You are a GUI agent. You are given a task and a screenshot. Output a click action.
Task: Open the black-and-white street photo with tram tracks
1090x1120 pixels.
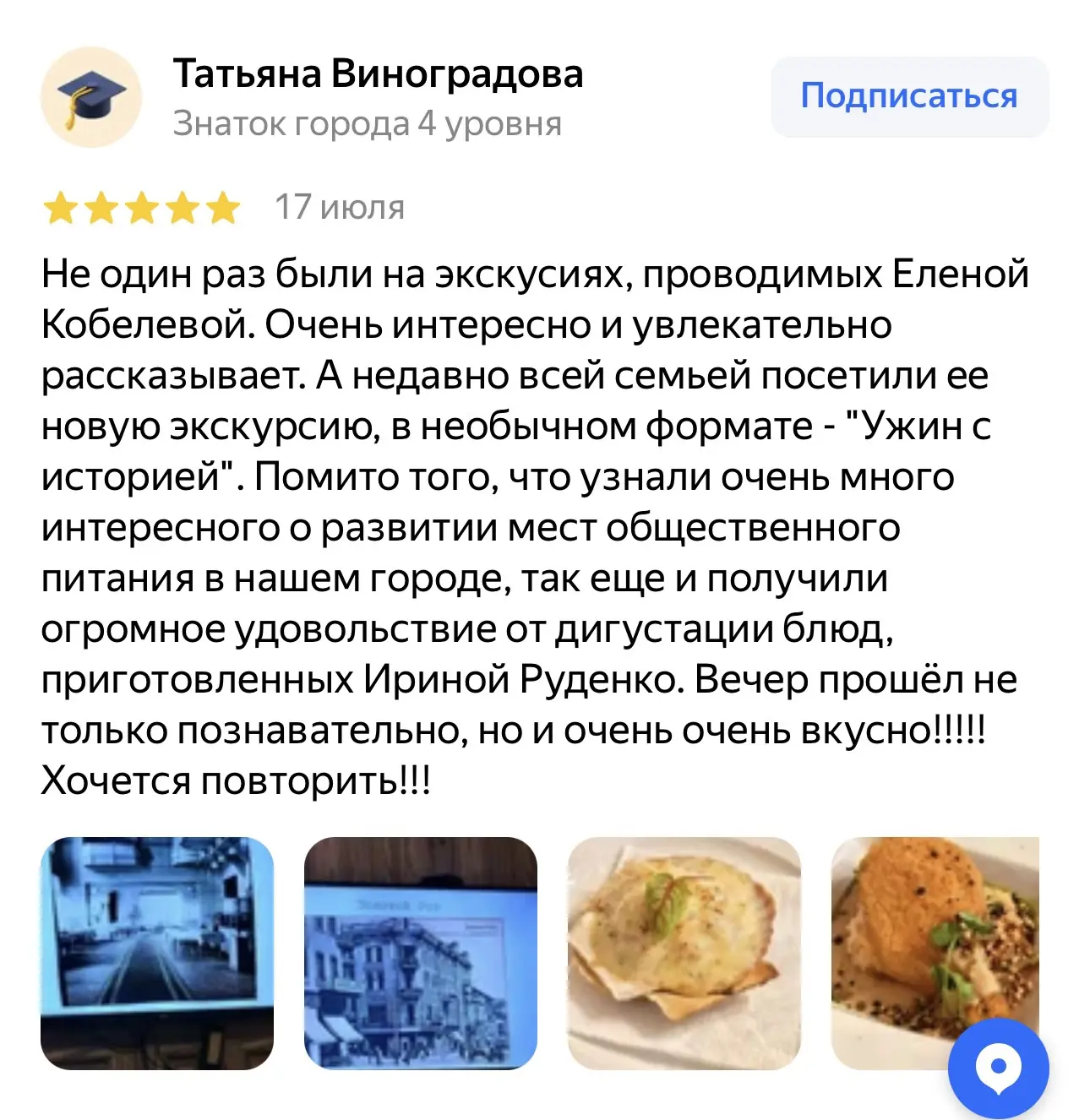click(x=157, y=953)
